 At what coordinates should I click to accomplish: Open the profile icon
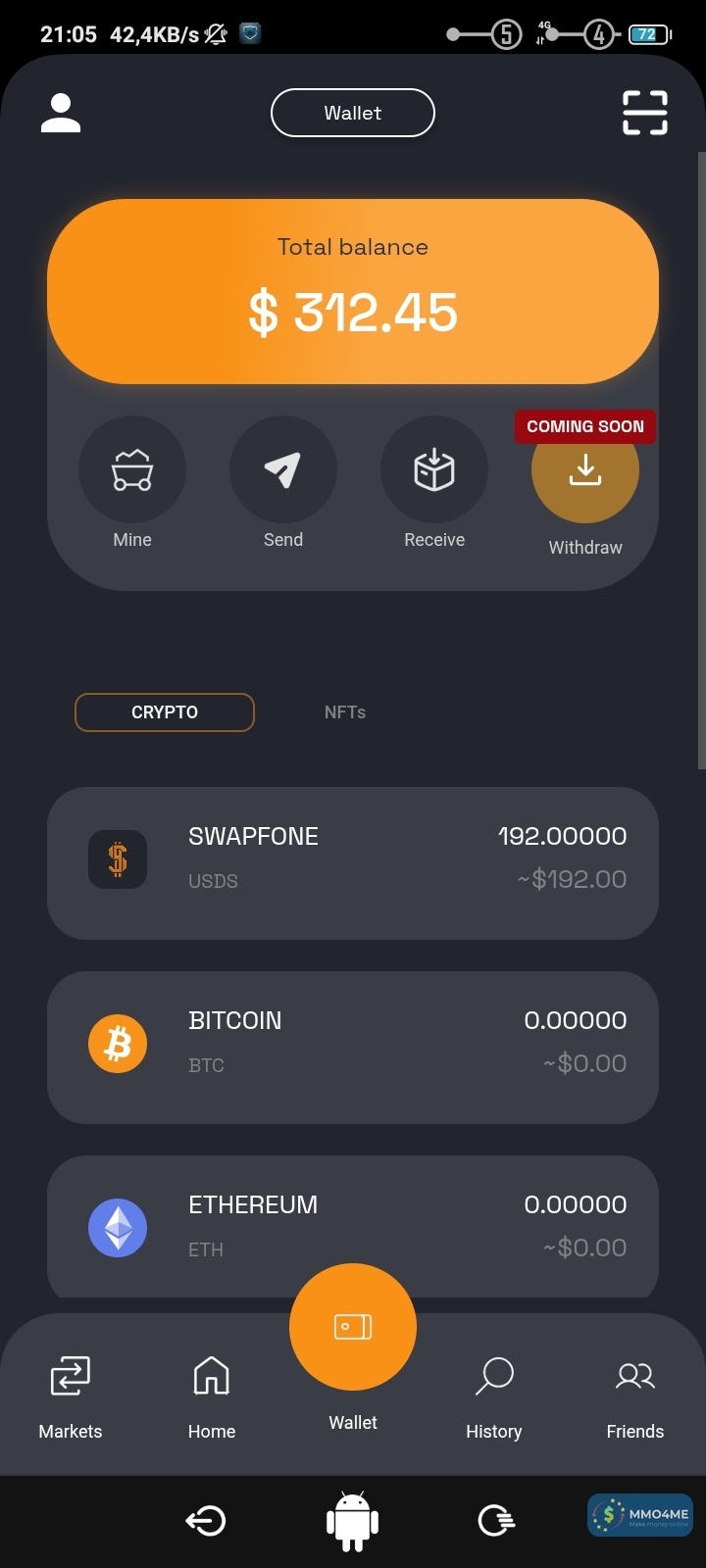[61, 113]
